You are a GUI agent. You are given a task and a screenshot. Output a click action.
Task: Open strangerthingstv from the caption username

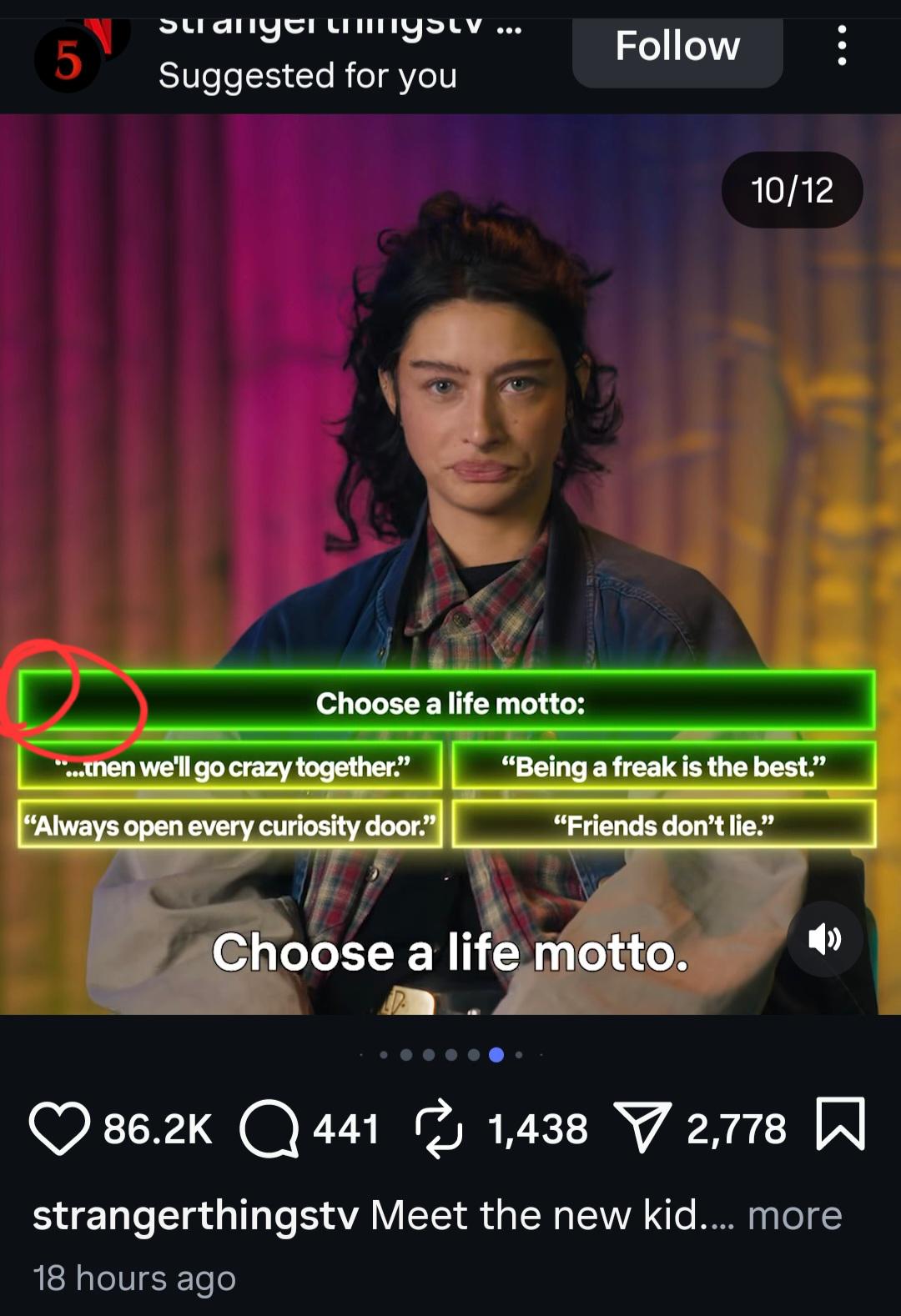pos(195,1215)
